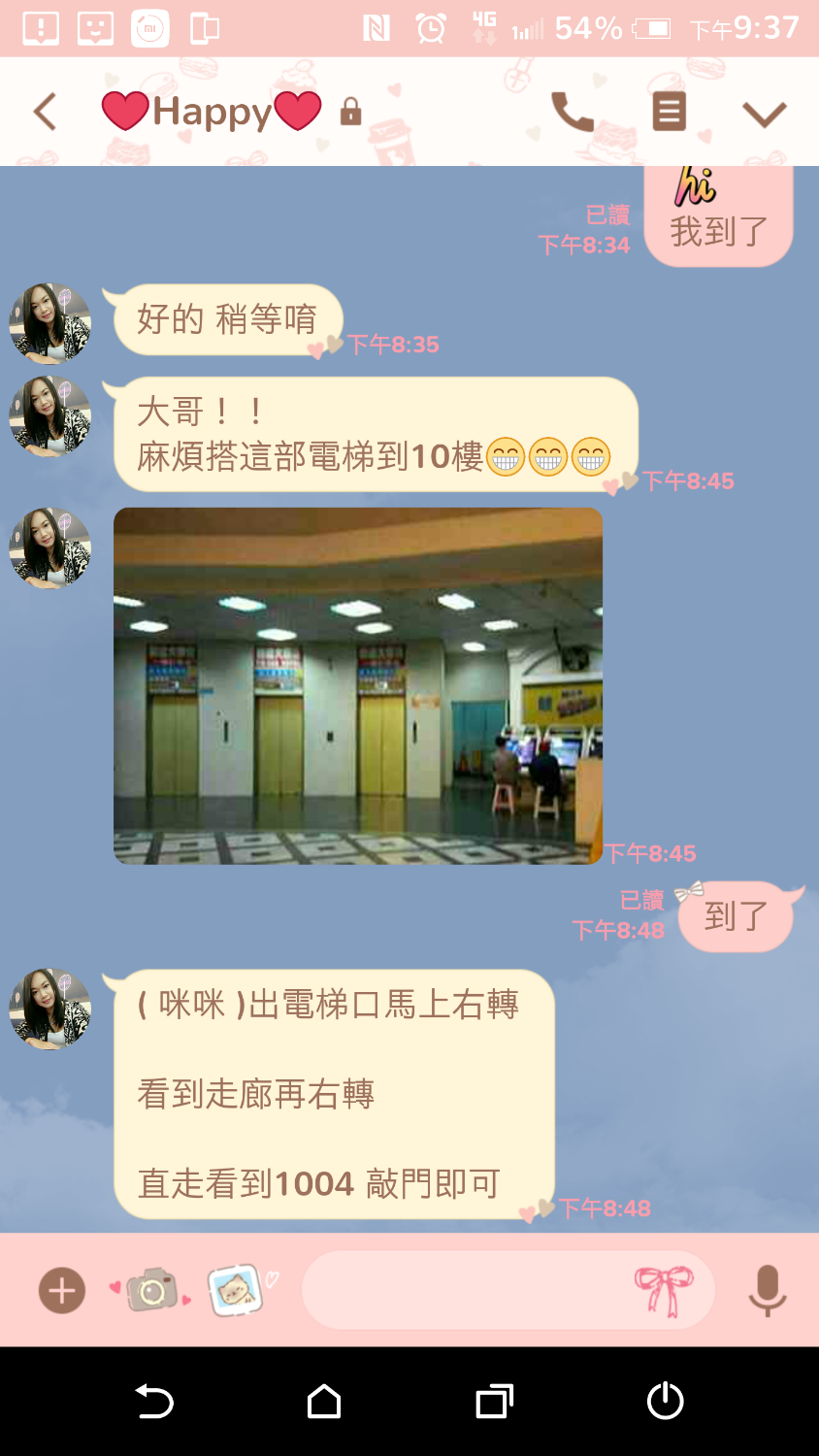Expand the chat options chevron

[x=764, y=114]
